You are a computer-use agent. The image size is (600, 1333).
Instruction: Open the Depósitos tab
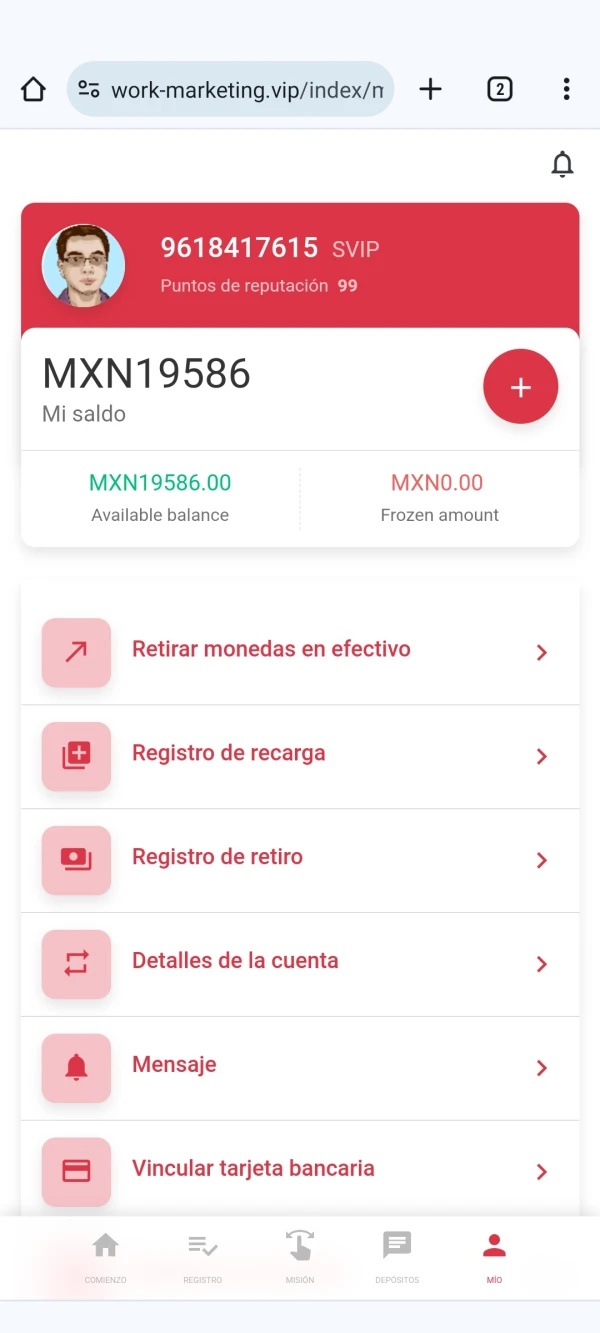tap(397, 1256)
